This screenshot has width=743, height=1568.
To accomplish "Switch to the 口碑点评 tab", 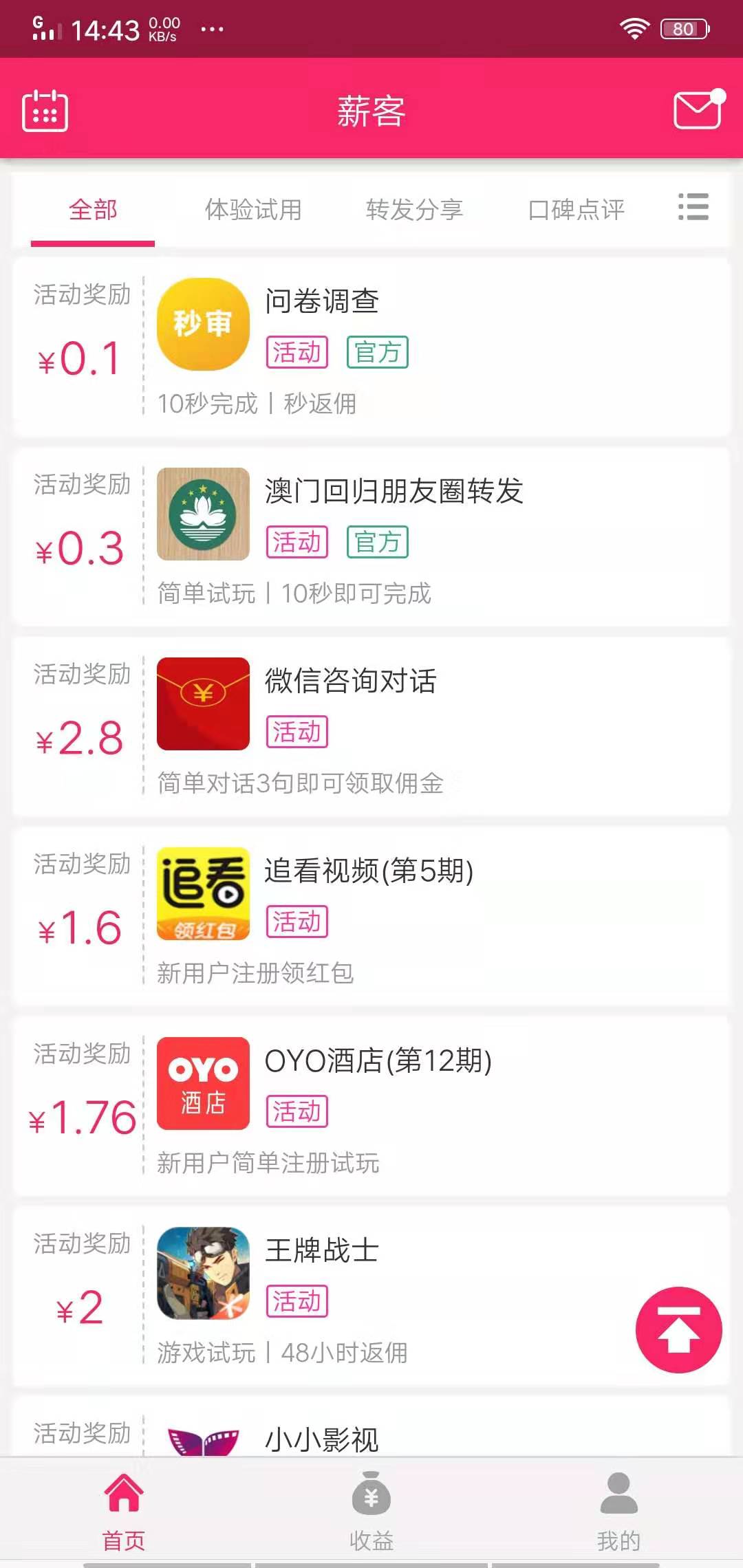I will point(577,210).
